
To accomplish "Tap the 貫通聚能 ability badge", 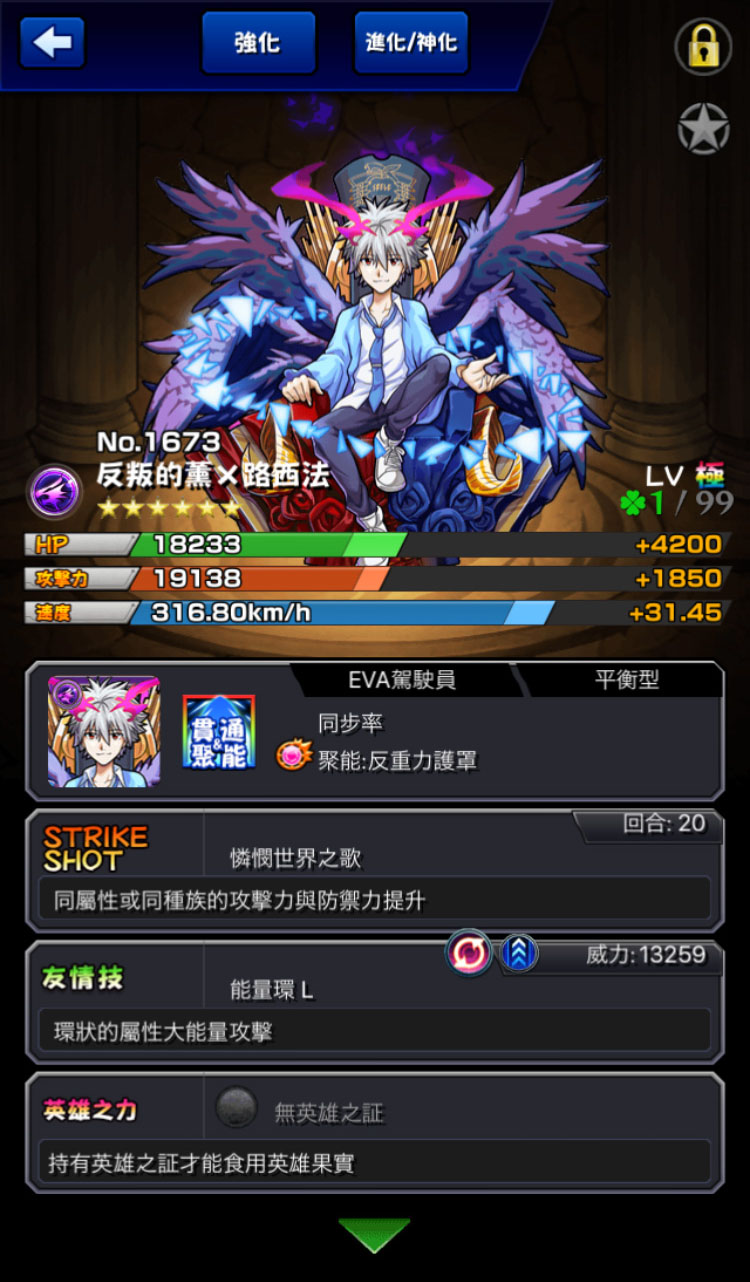I will pyautogui.click(x=219, y=733).
